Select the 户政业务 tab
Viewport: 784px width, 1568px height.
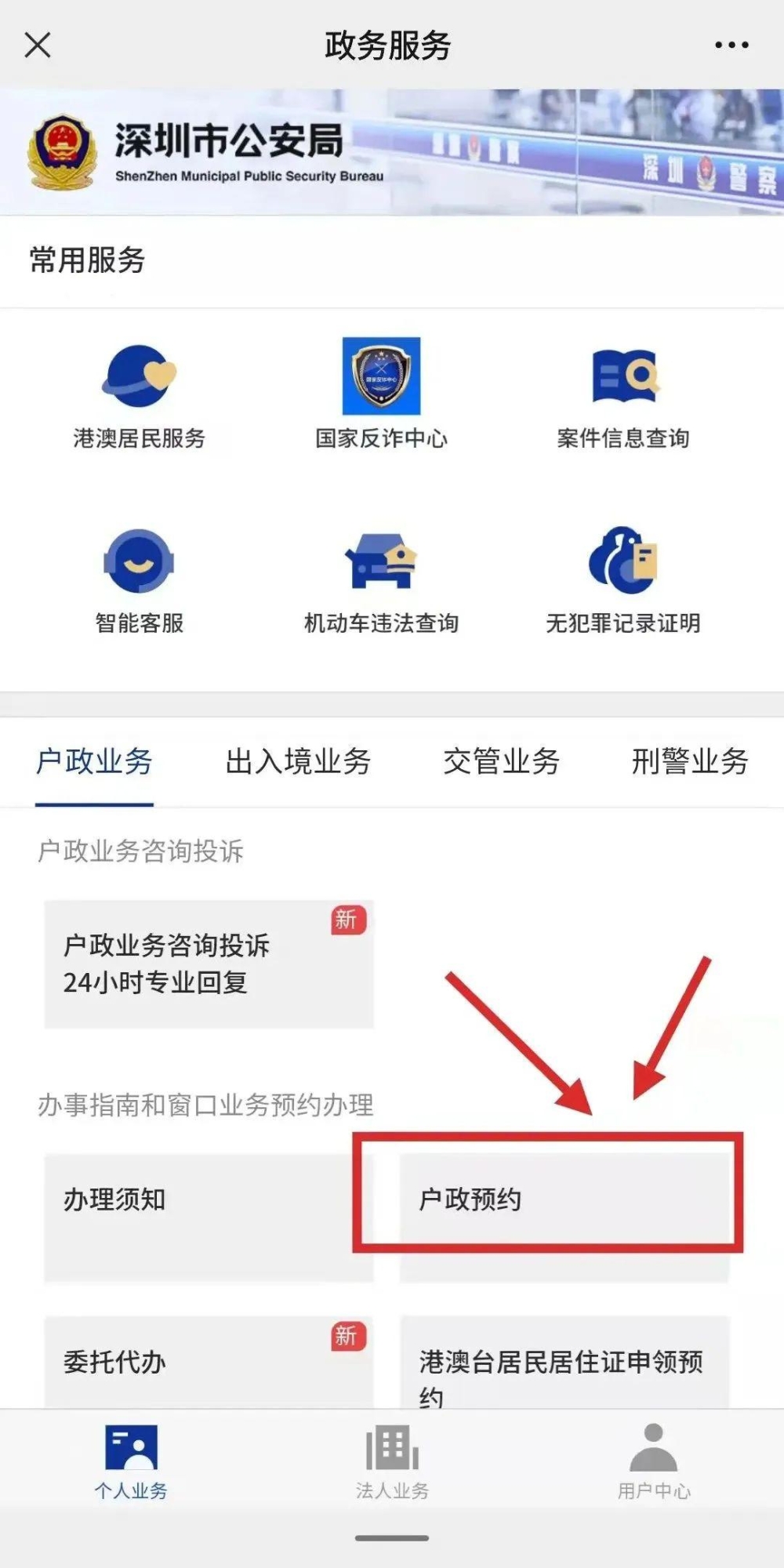click(x=94, y=761)
